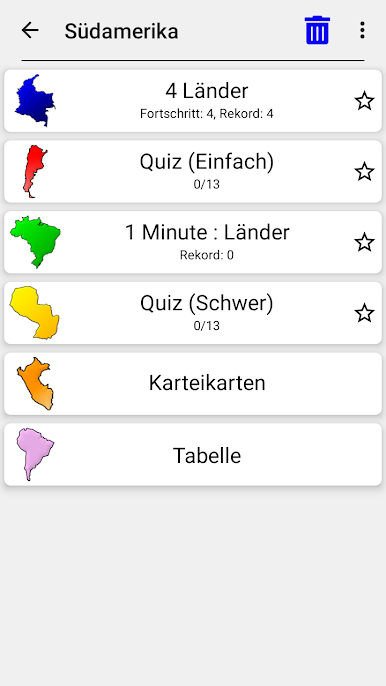Viewport: 386px width, 686px height.
Task: Begin Quiz (Schwer)
Action: click(x=193, y=313)
